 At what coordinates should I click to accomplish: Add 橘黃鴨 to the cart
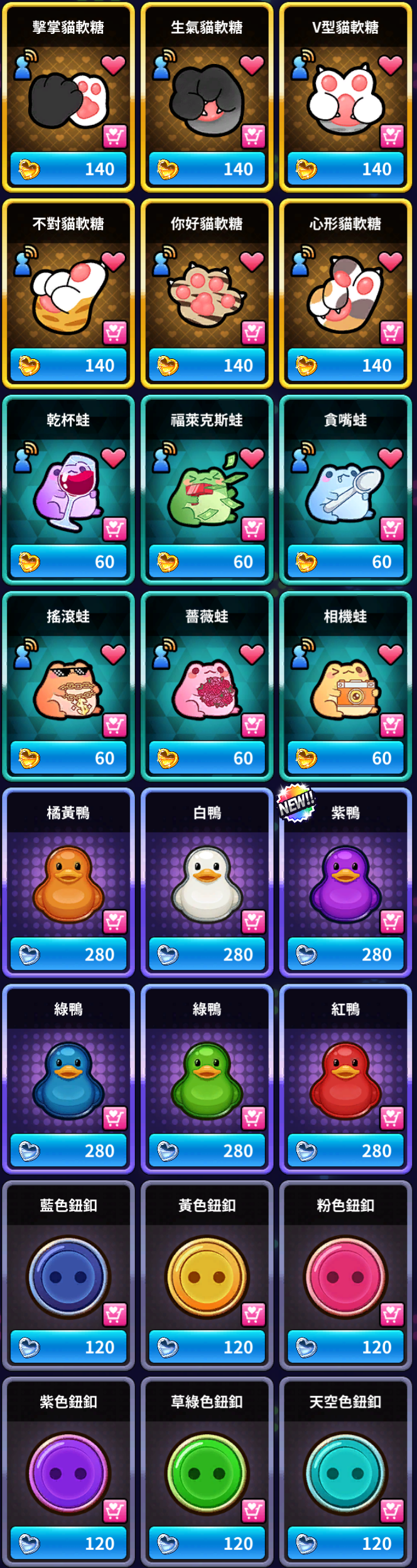[114, 922]
